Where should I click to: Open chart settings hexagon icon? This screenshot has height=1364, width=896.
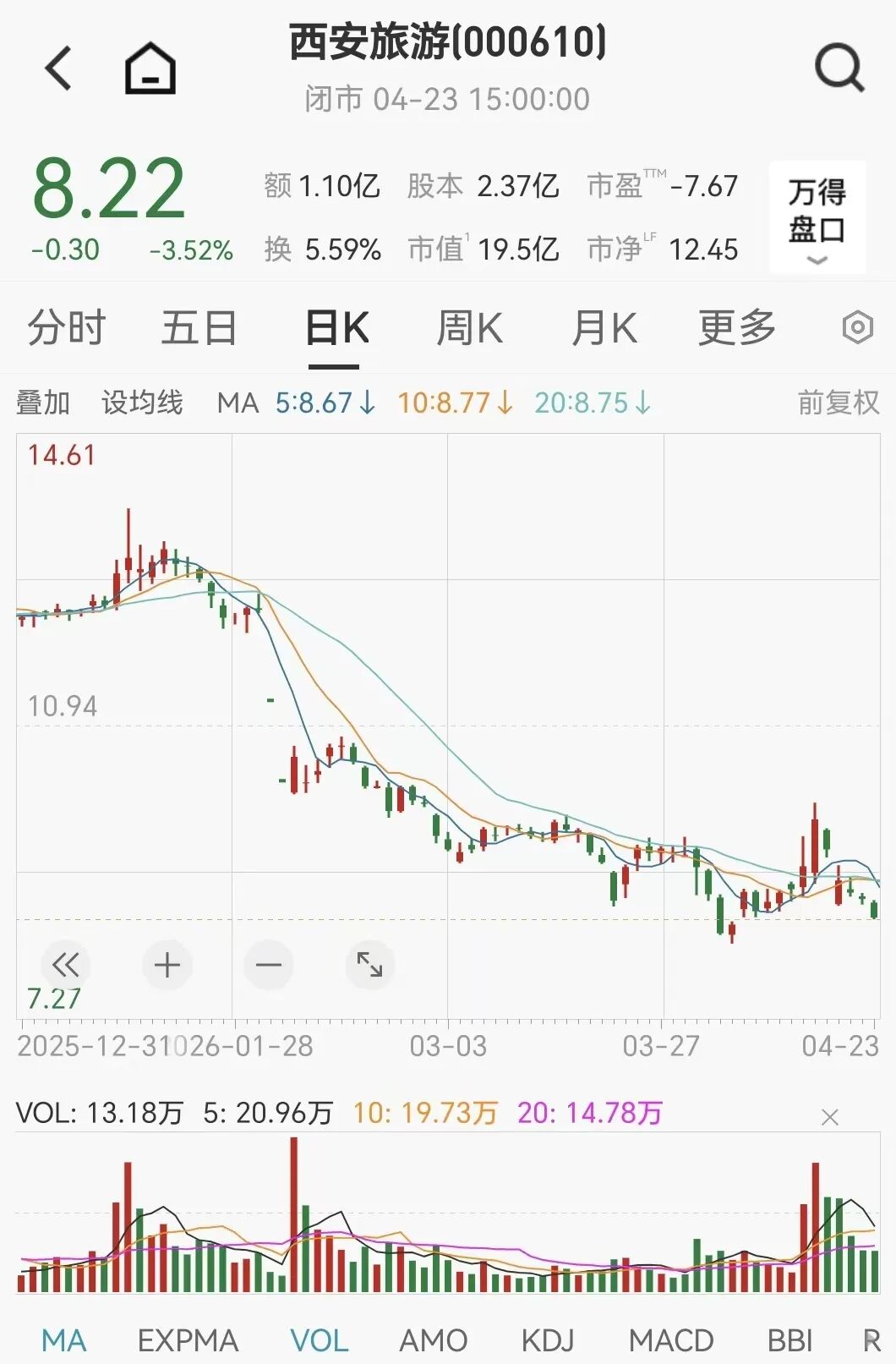coord(857,327)
